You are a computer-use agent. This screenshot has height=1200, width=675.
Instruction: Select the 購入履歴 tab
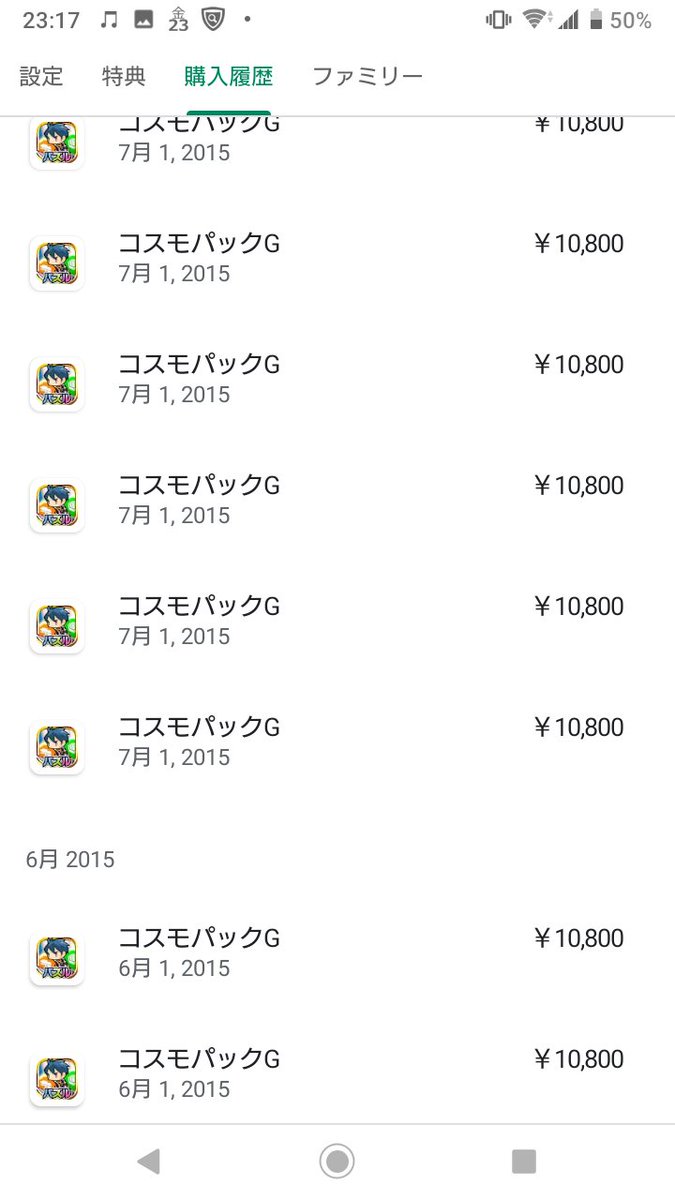pyautogui.click(x=229, y=76)
